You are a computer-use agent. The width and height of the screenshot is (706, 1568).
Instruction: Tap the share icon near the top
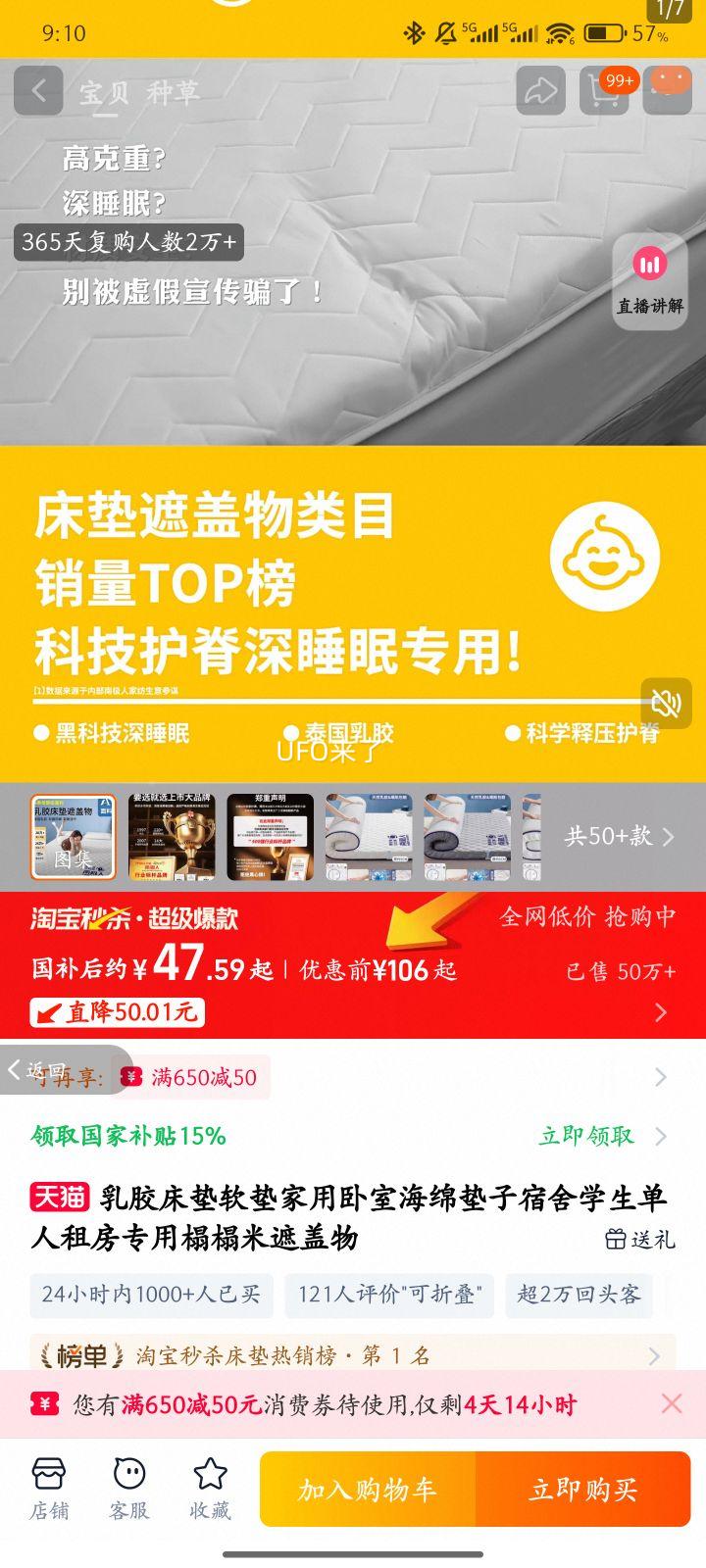[539, 90]
